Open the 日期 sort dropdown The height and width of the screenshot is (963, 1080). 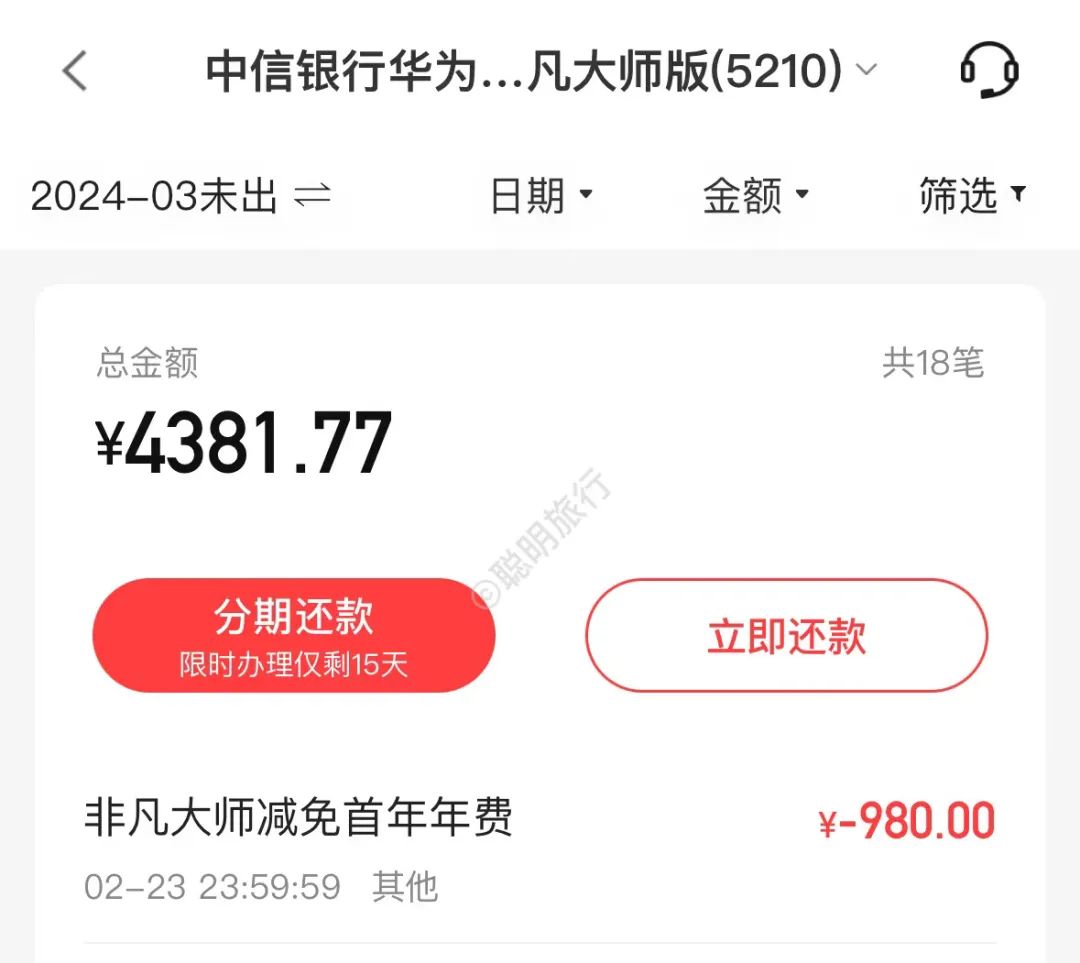point(541,196)
